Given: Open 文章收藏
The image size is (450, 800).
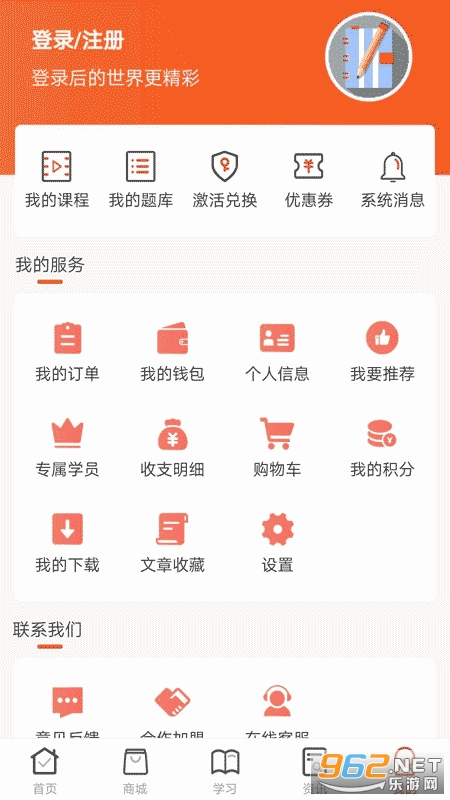Looking at the screenshot, I should pyautogui.click(x=172, y=543).
